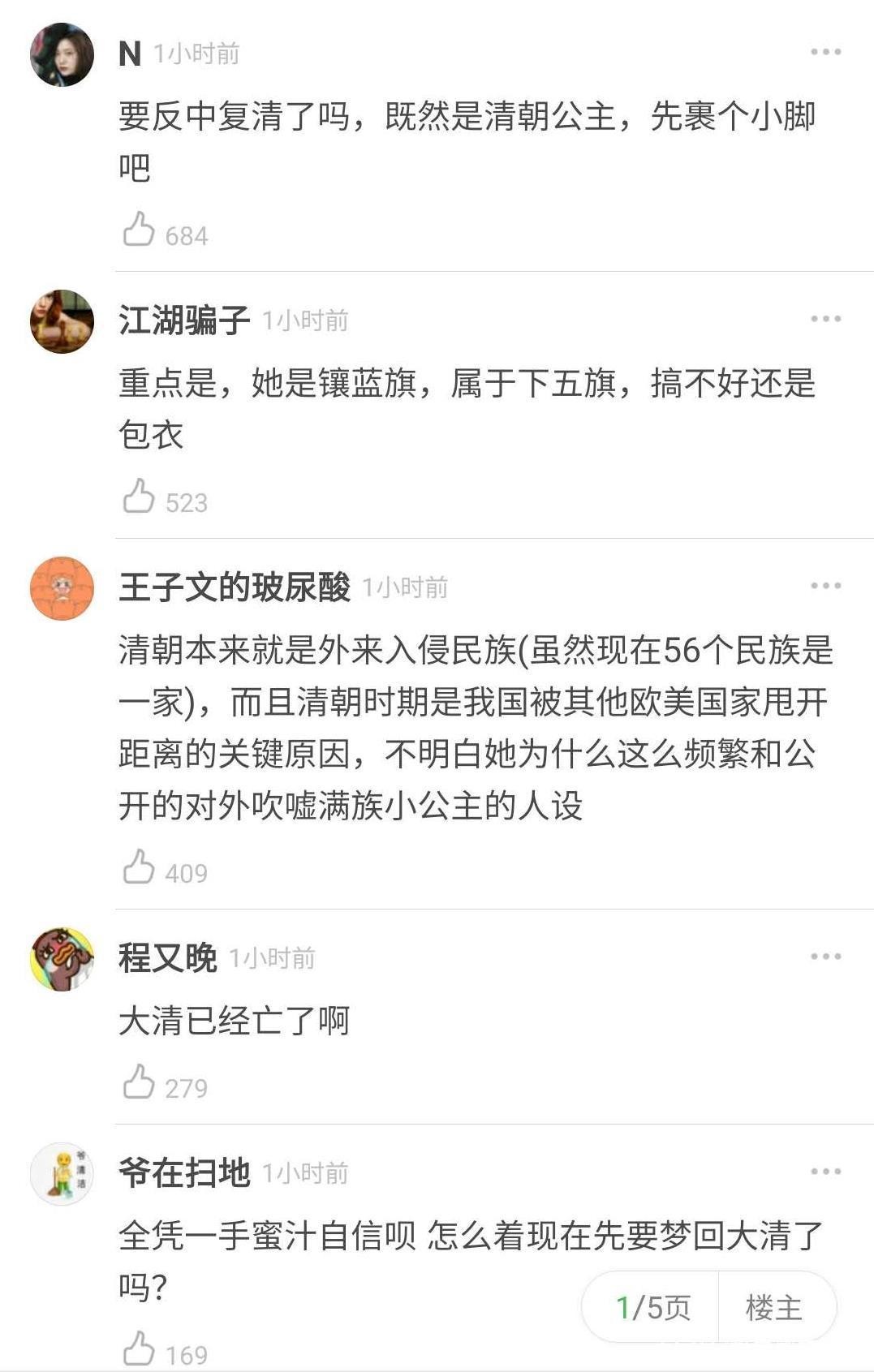Open 爷在扫地's avatar
The image size is (874, 1372).
click(62, 1174)
